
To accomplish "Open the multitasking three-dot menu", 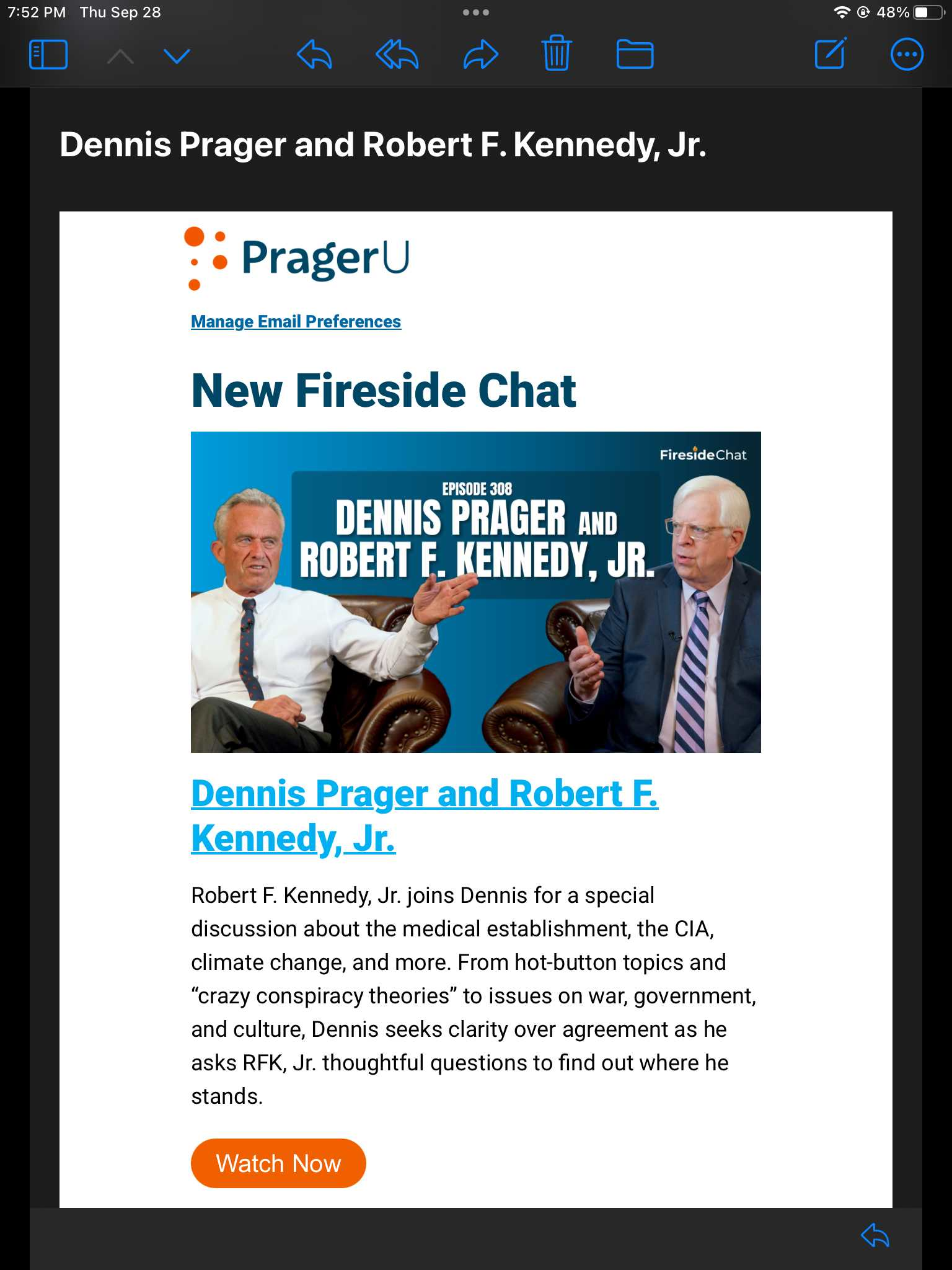I will click(475, 12).
